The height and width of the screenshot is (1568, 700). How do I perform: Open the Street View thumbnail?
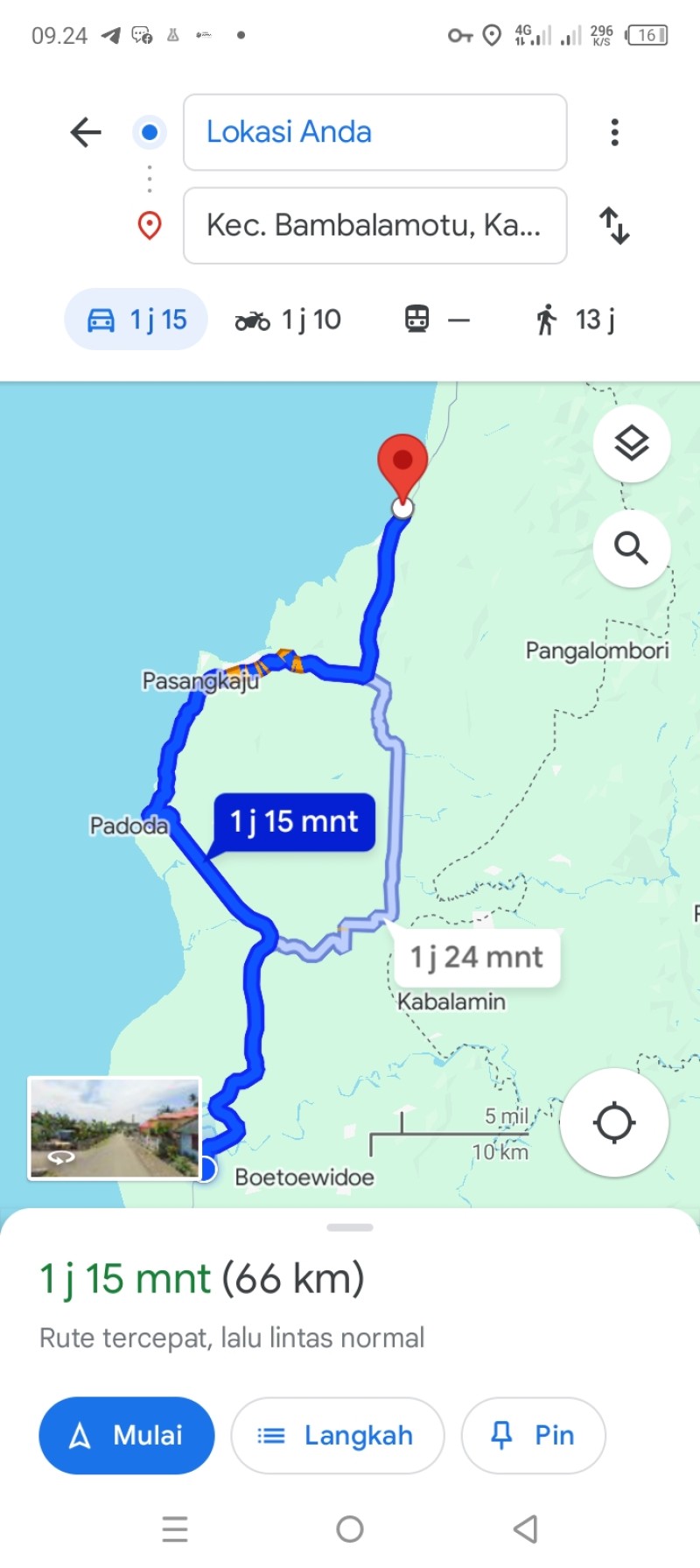pos(115,1129)
